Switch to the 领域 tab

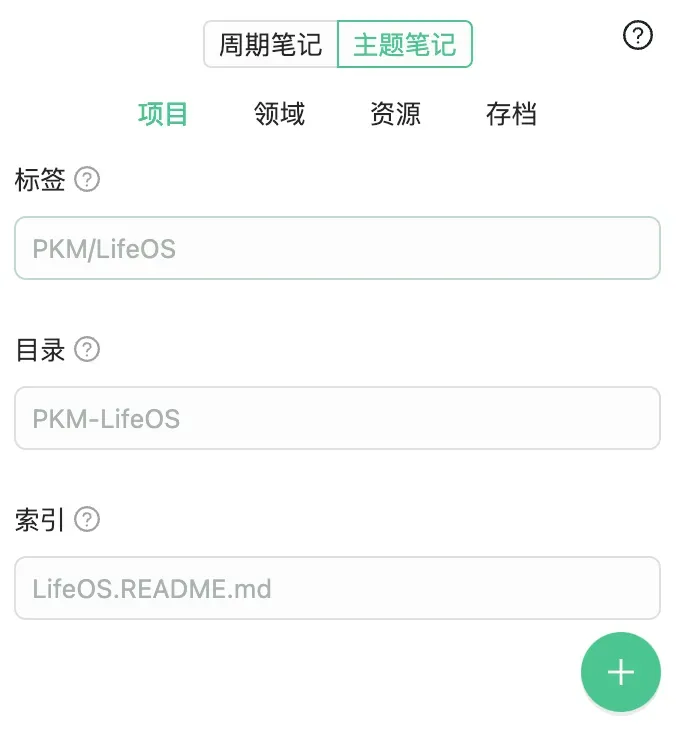[279, 114]
